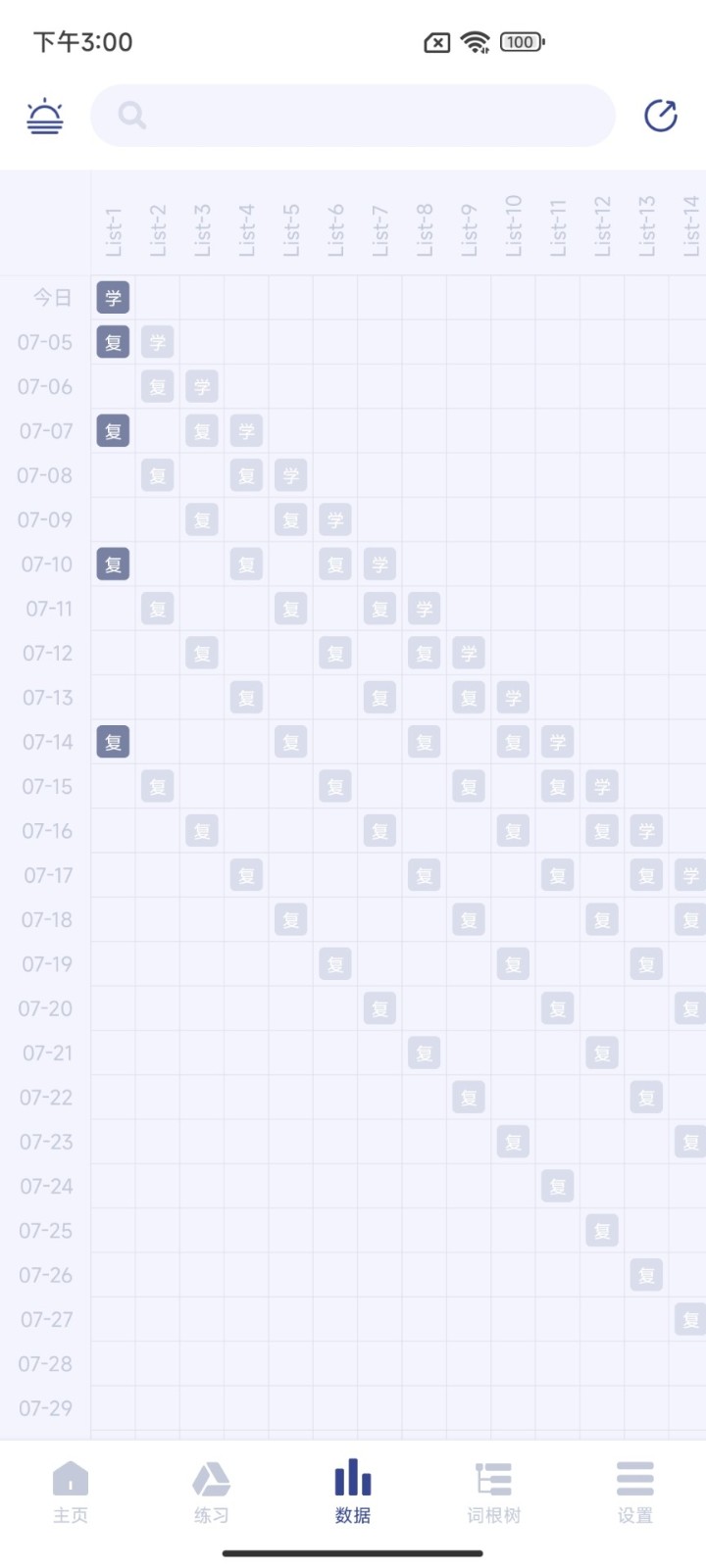Open the 设置 tab
The image size is (706, 1568).
click(x=634, y=1492)
